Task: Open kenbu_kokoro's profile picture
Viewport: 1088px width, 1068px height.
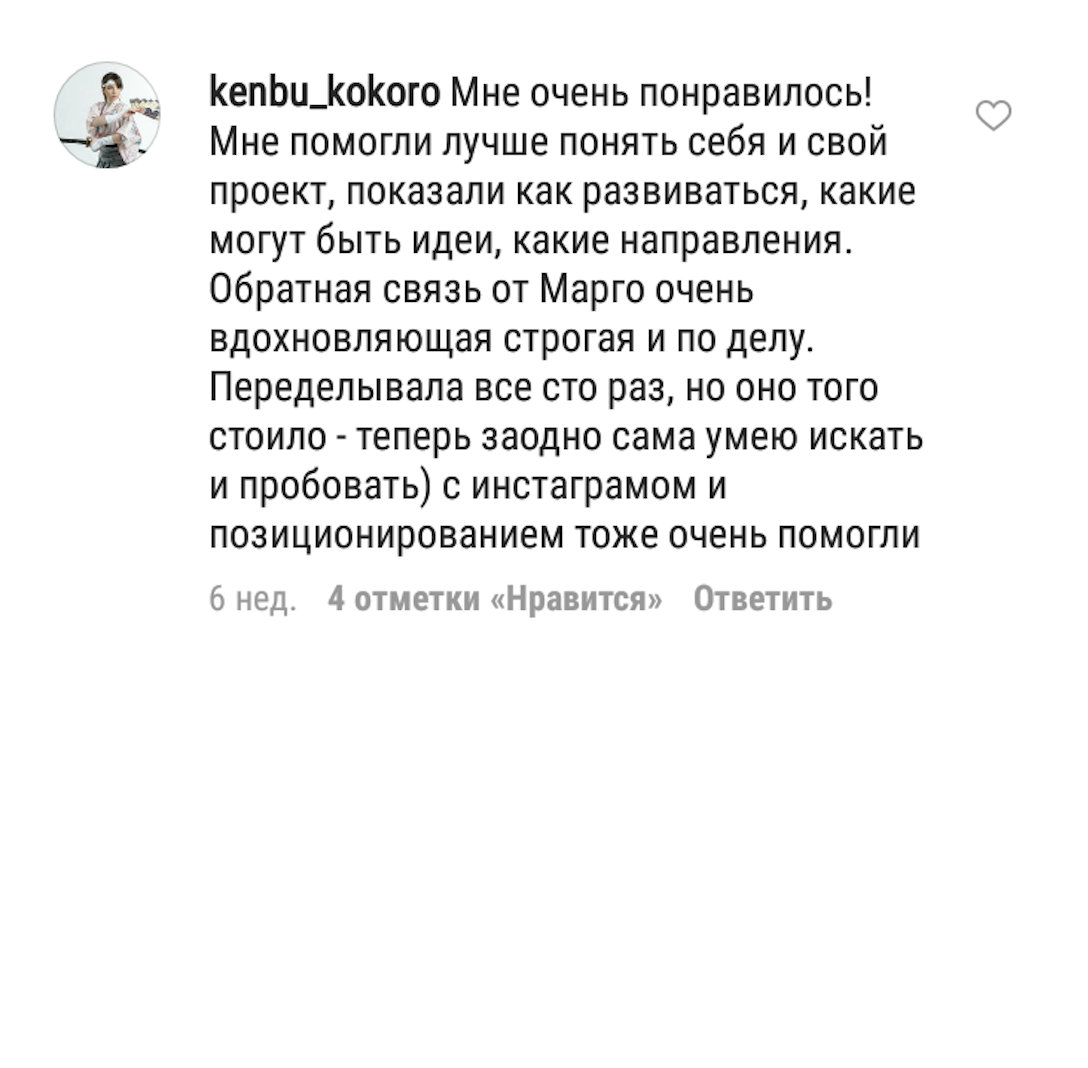Action: click(108, 115)
